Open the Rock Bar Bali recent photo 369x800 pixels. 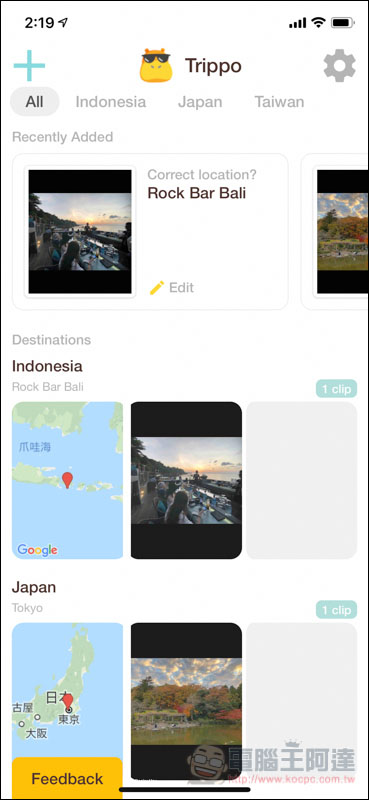(80, 232)
